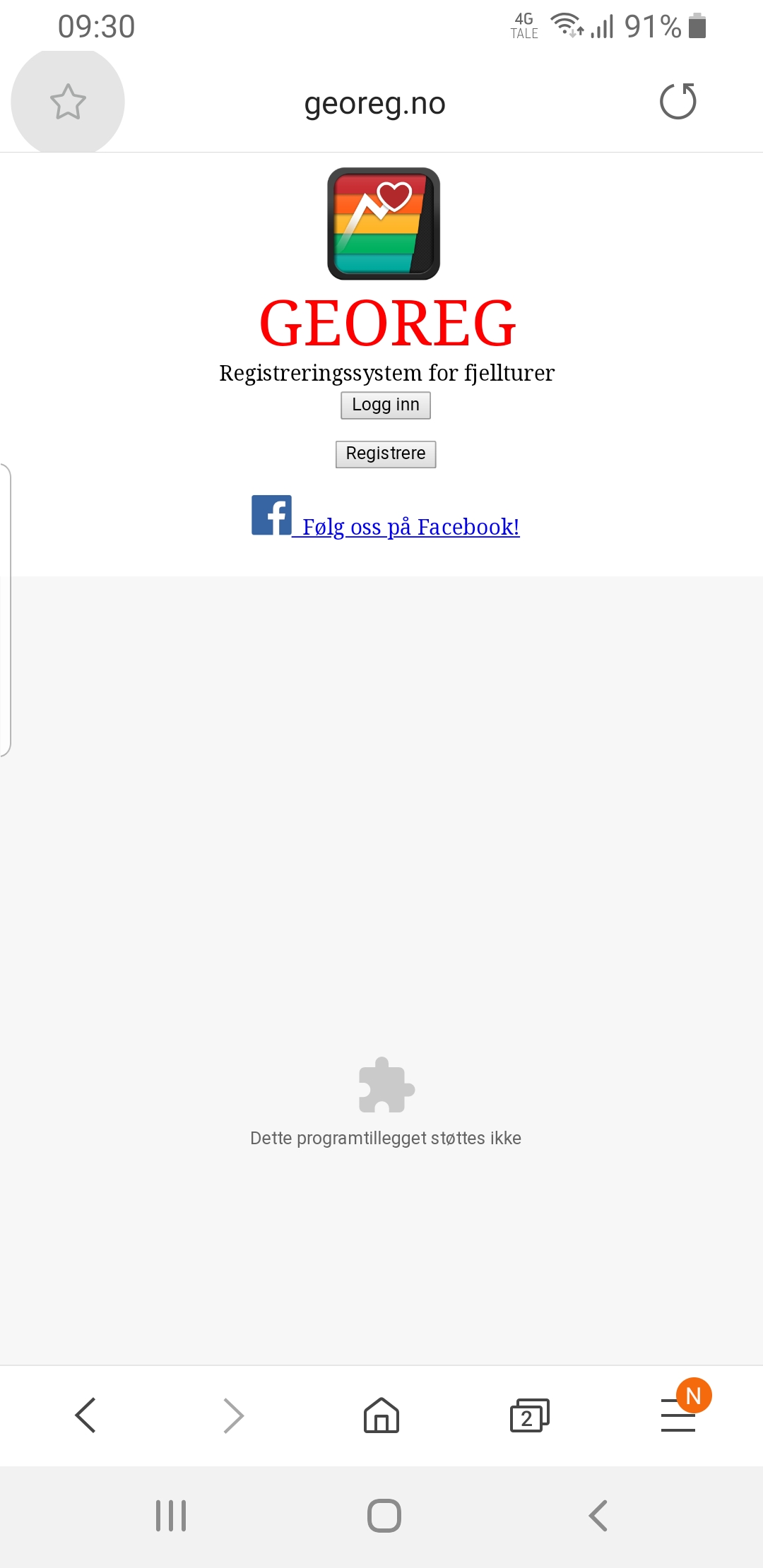Viewport: 763px width, 1568px height.
Task: Open the tabs switcher showing 2 tabs
Action: 529,1415
